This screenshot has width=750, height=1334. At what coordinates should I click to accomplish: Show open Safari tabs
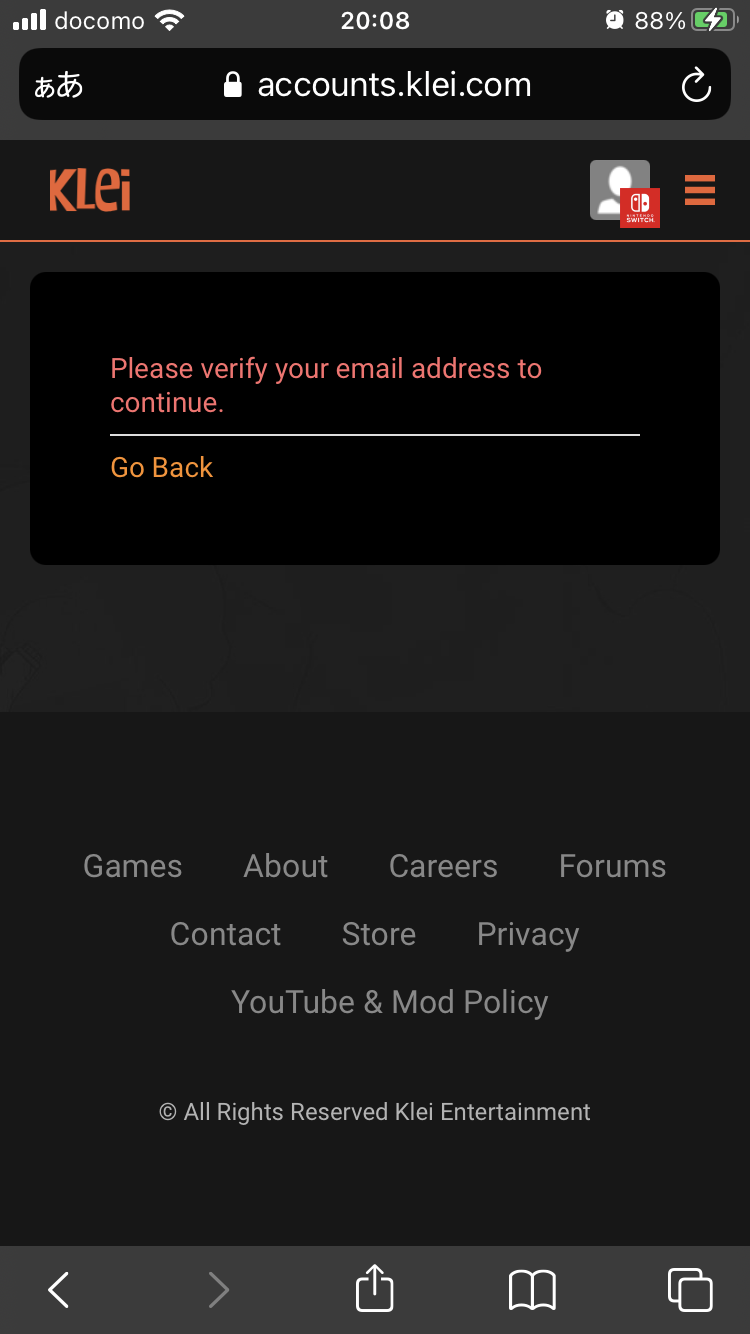click(690, 1290)
